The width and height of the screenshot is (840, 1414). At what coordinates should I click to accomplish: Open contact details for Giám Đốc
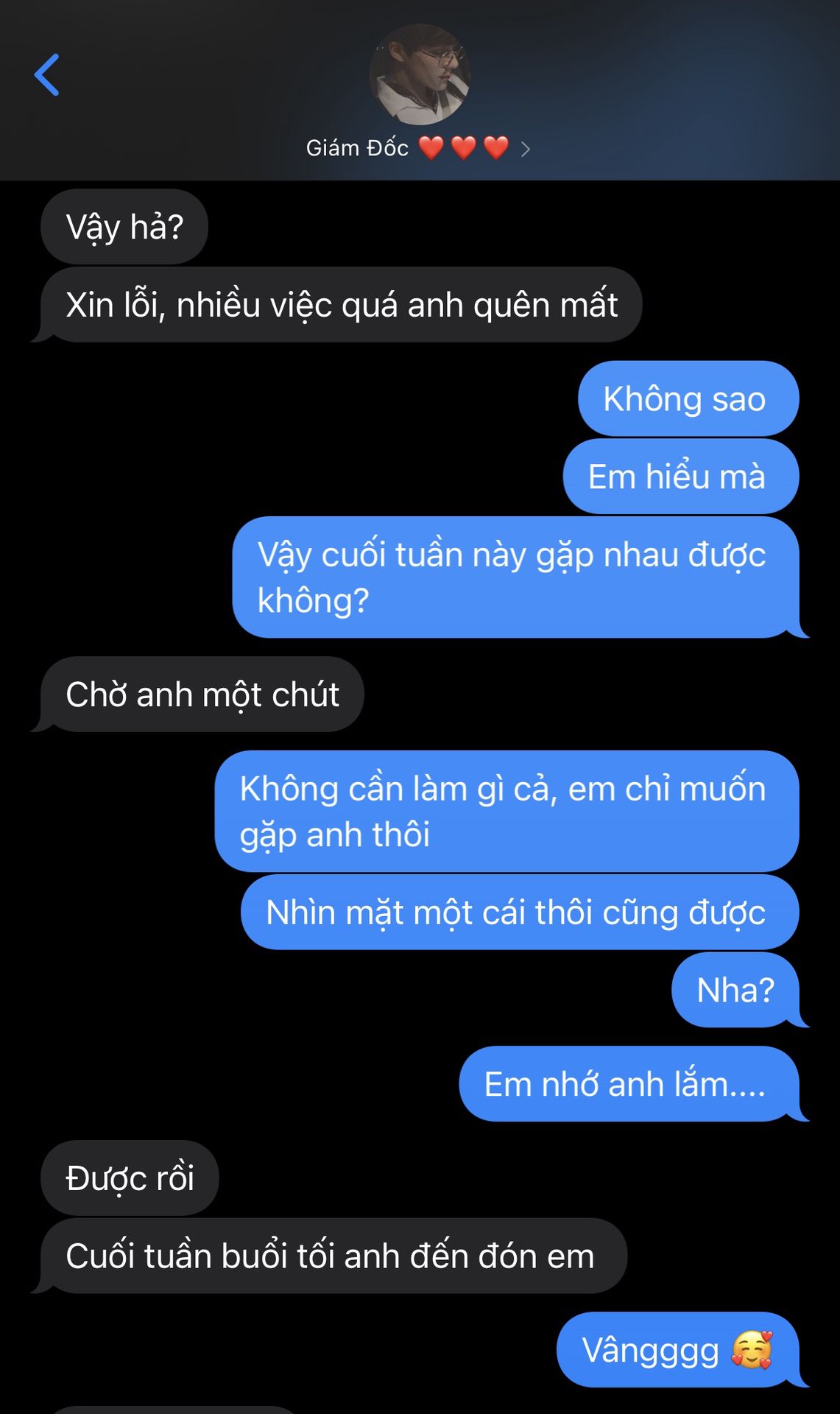[417, 149]
